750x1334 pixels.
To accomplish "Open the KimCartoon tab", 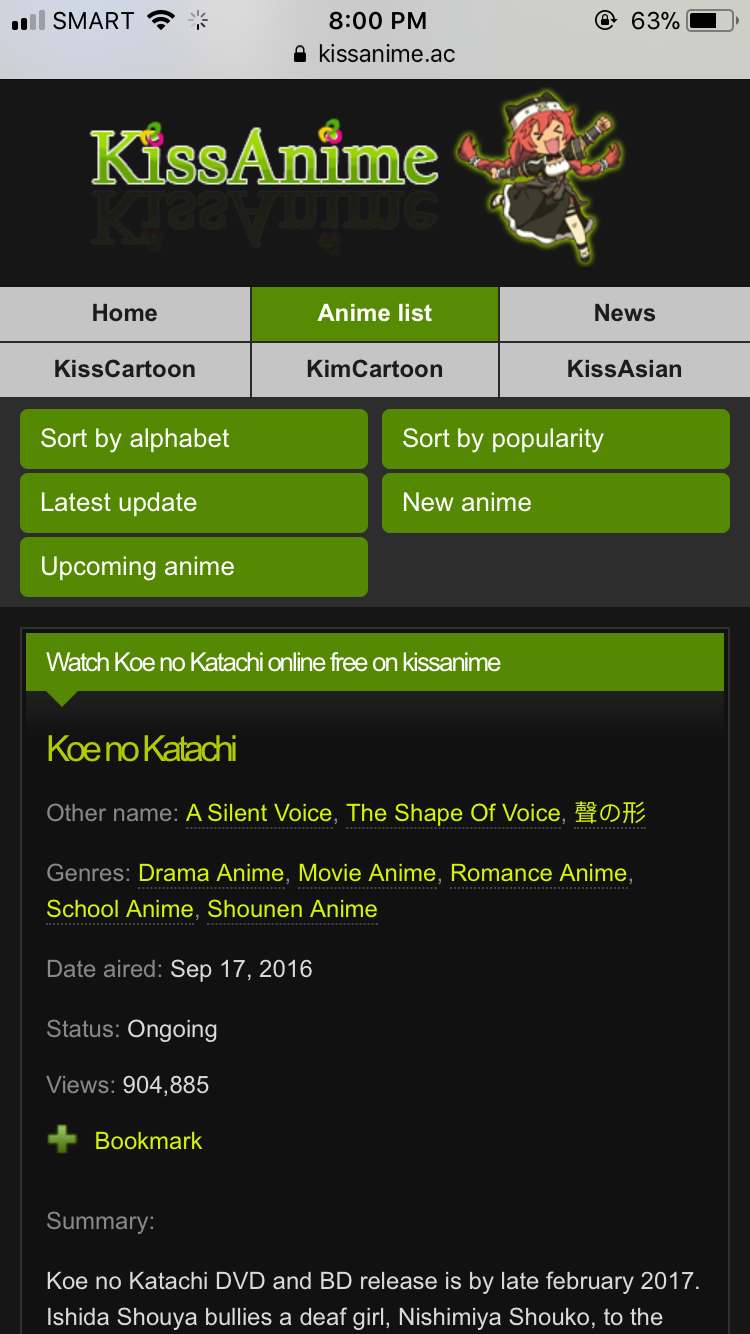I will pyautogui.click(x=375, y=369).
